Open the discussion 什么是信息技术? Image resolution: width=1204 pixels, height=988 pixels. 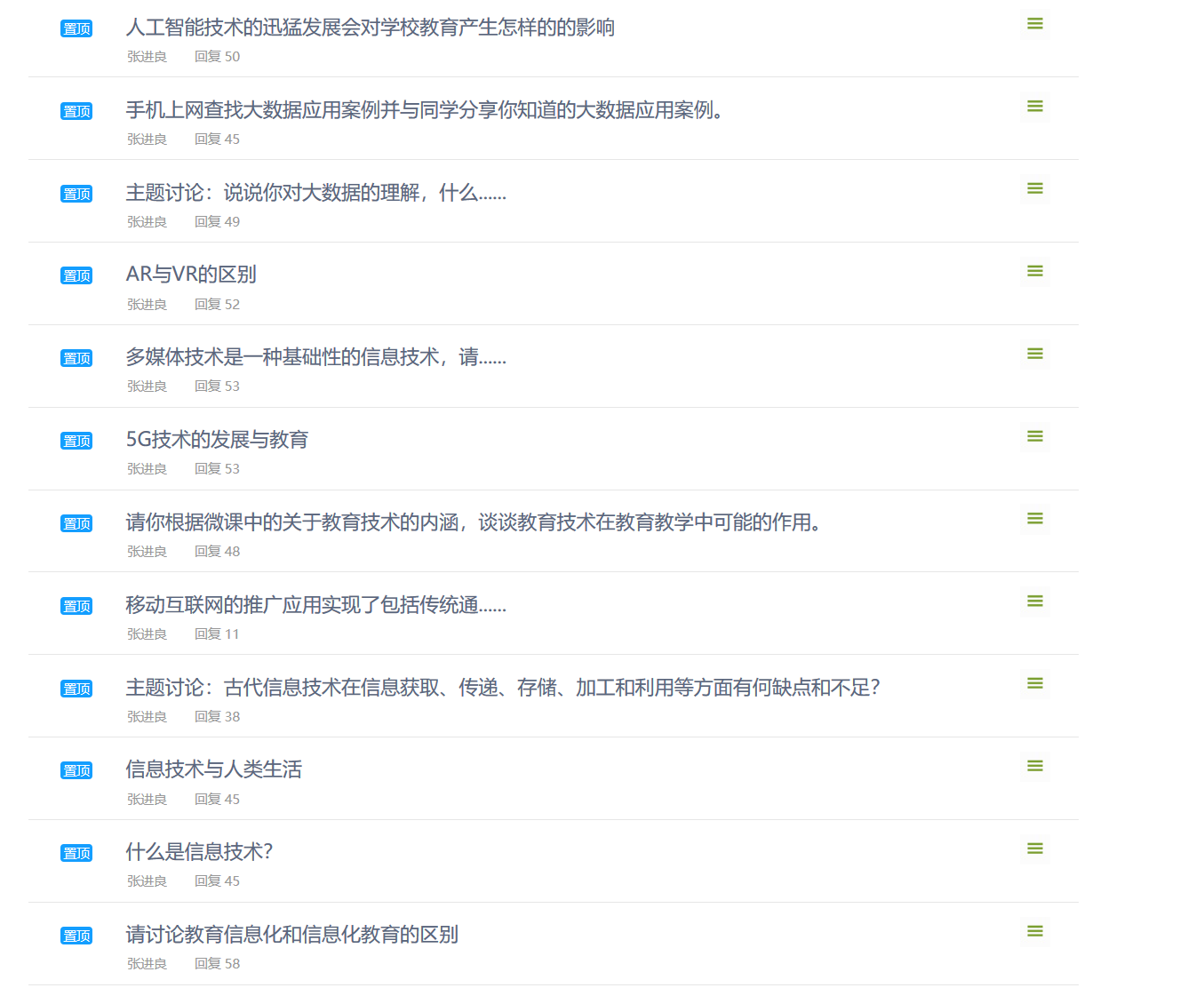(x=199, y=852)
